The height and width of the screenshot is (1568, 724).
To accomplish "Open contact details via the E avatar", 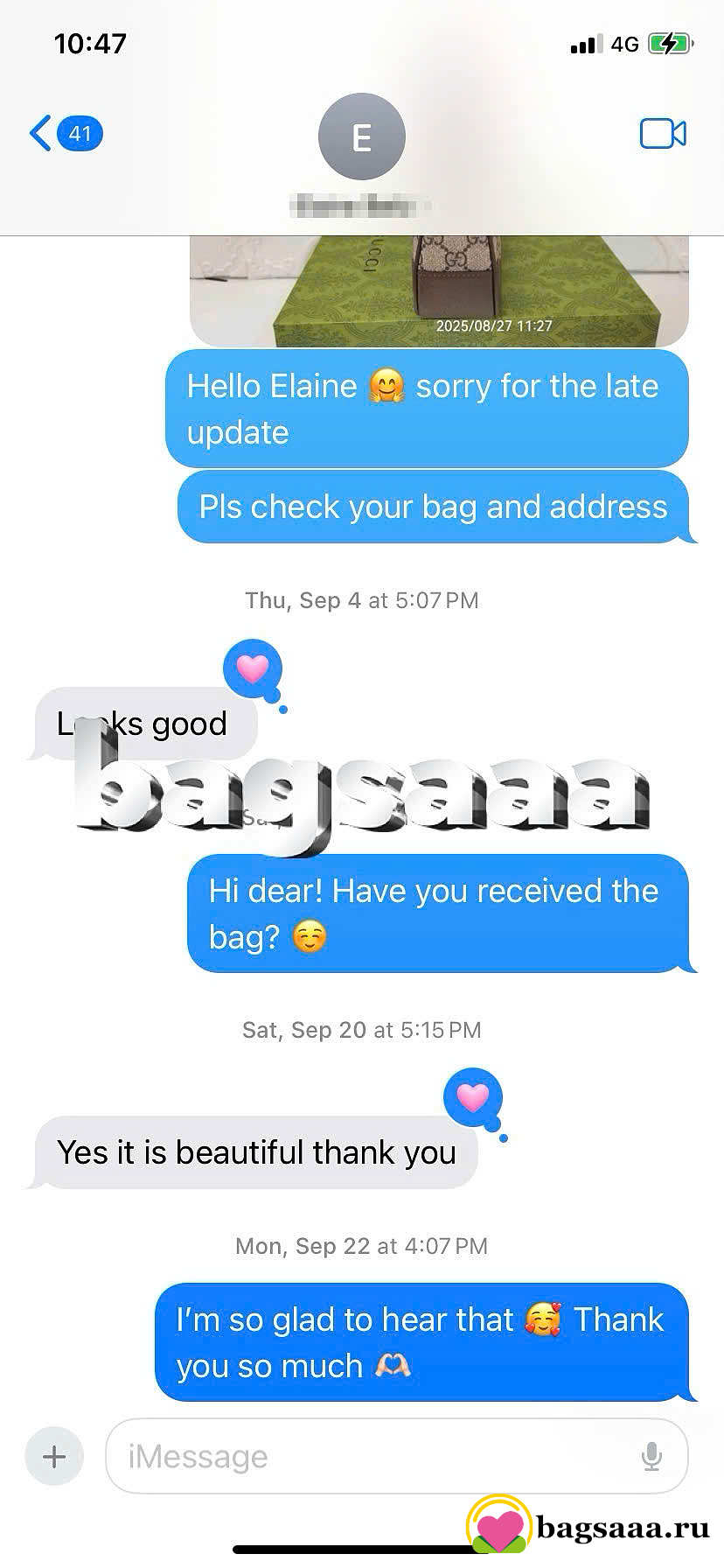I will click(x=361, y=137).
